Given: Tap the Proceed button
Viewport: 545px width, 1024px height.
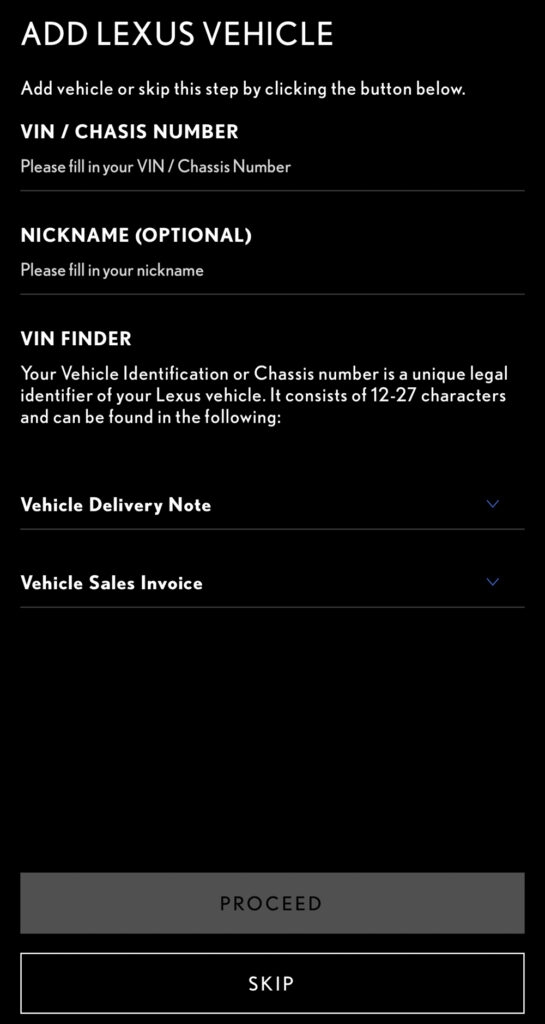Looking at the screenshot, I should (272, 903).
